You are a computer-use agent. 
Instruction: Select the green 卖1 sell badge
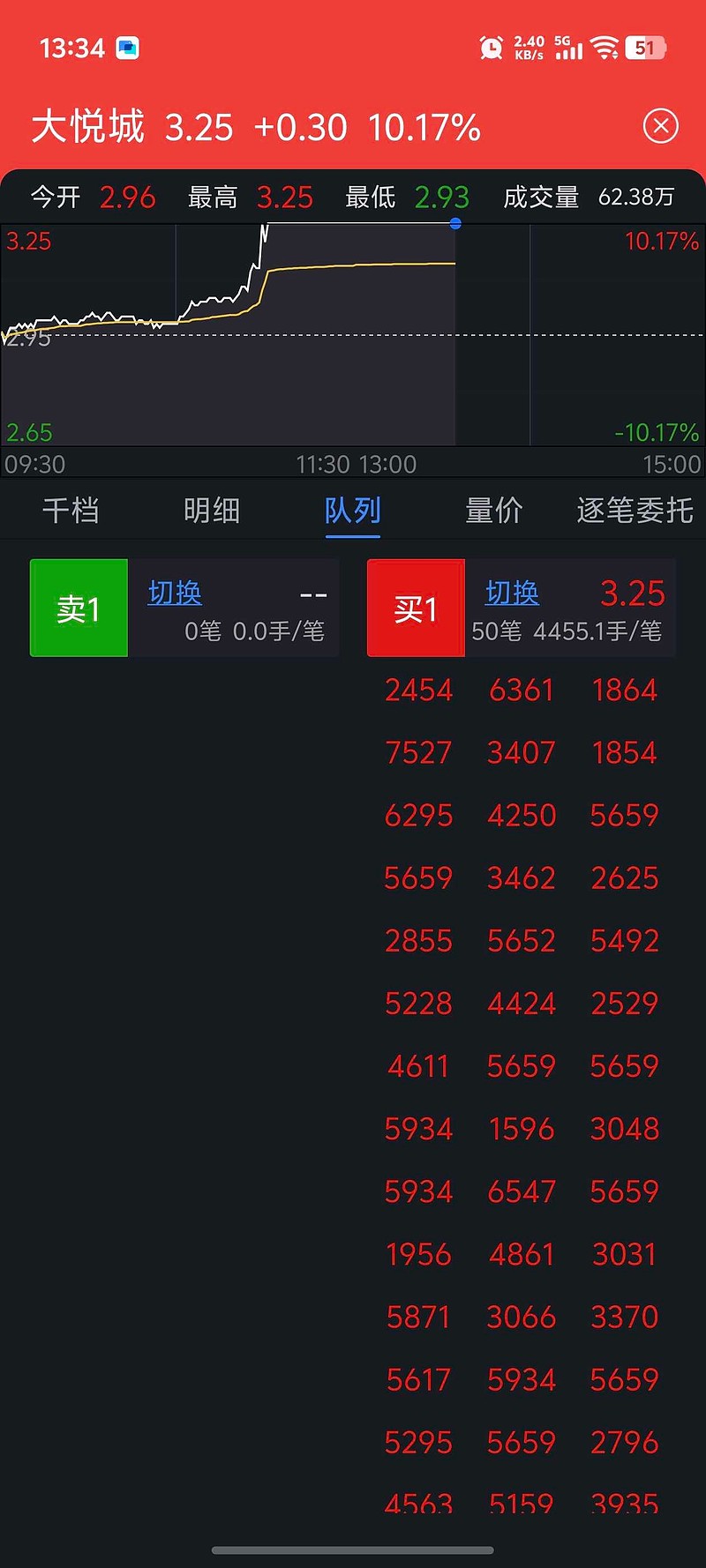[x=78, y=608]
